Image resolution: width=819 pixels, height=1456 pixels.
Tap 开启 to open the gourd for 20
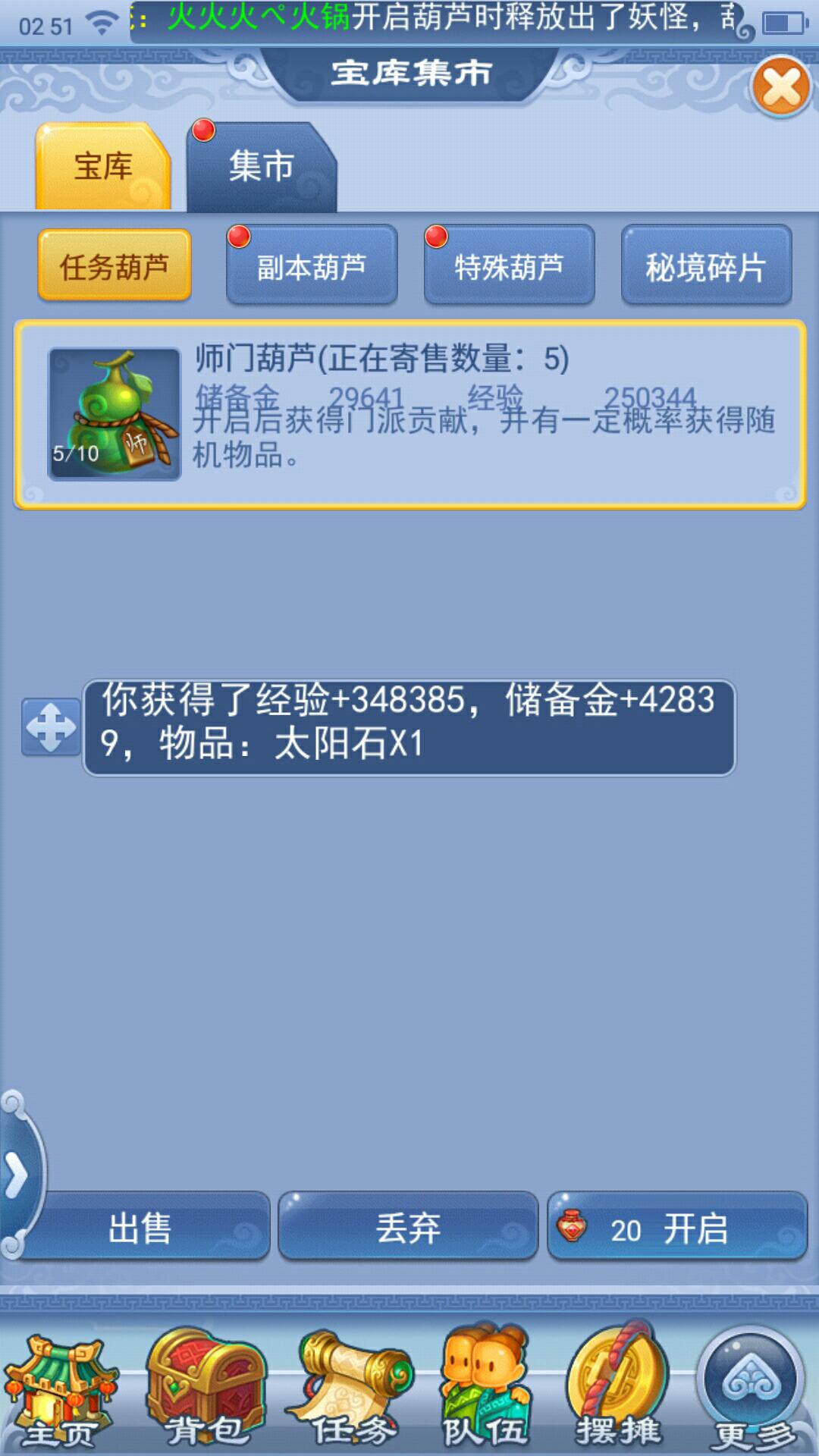click(677, 1228)
